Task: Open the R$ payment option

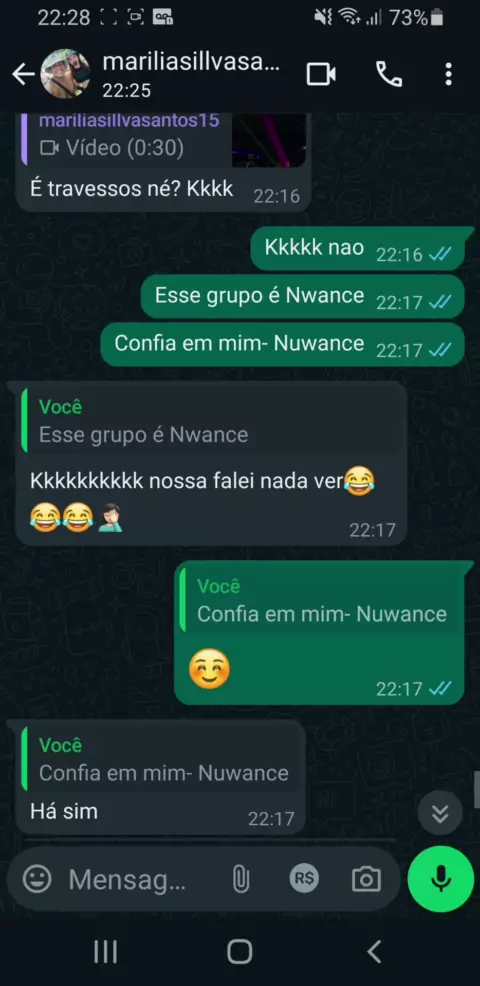Action: click(304, 878)
